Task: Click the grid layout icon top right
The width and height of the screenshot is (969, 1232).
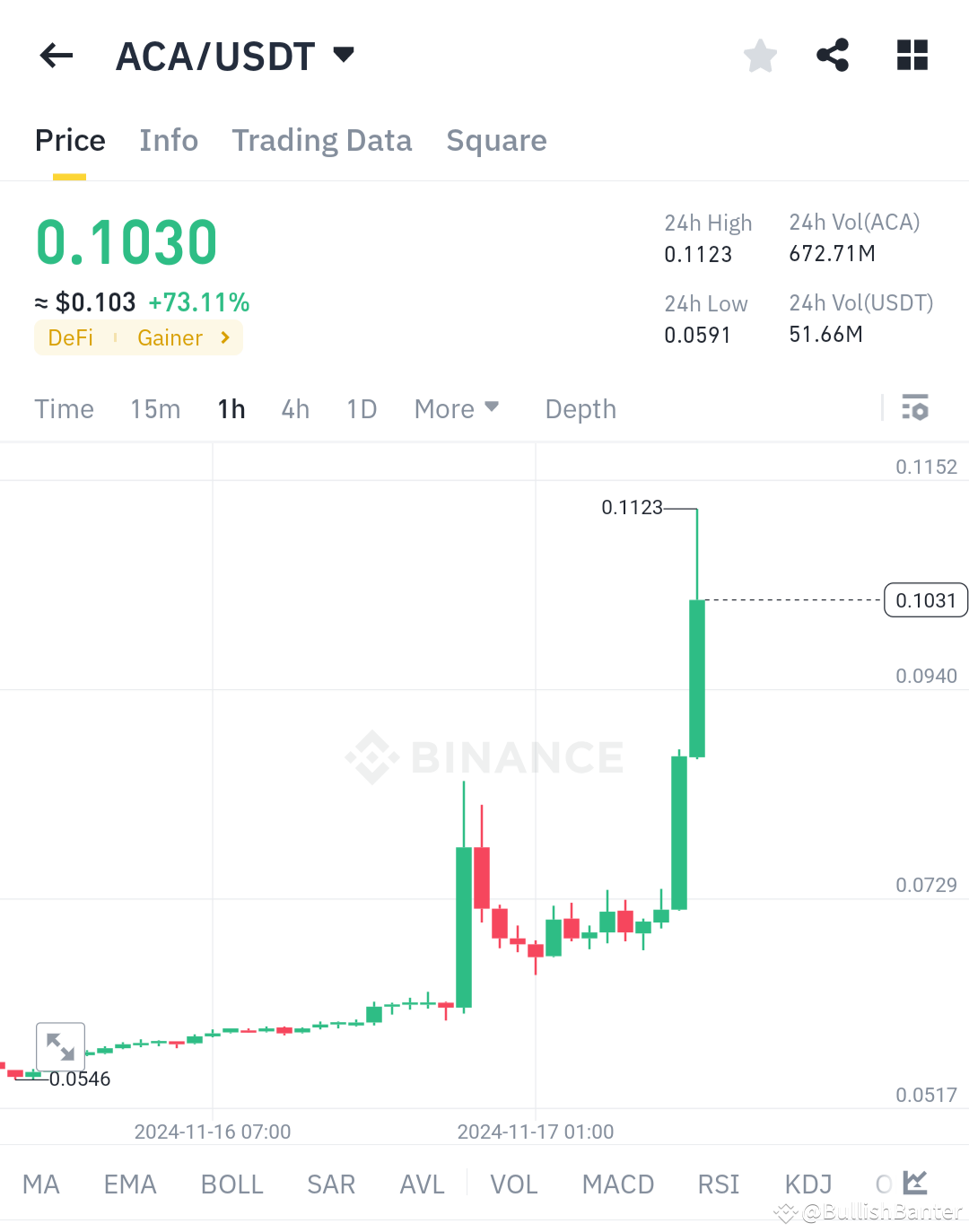Action: coord(912,55)
